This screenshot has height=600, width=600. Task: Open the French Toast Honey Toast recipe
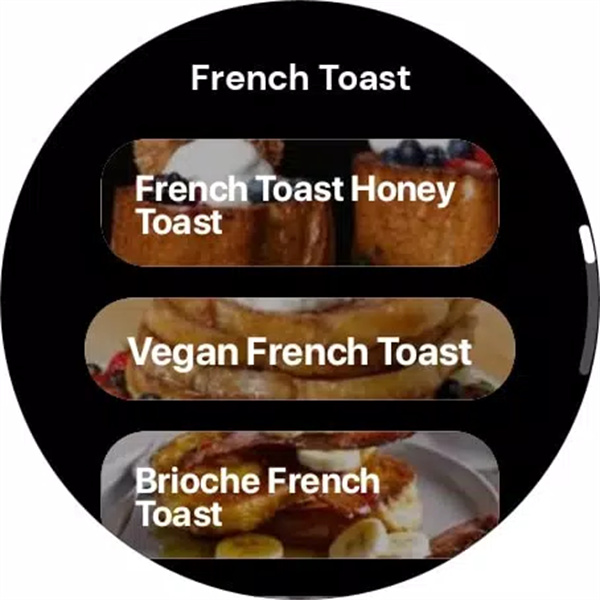coord(300,203)
